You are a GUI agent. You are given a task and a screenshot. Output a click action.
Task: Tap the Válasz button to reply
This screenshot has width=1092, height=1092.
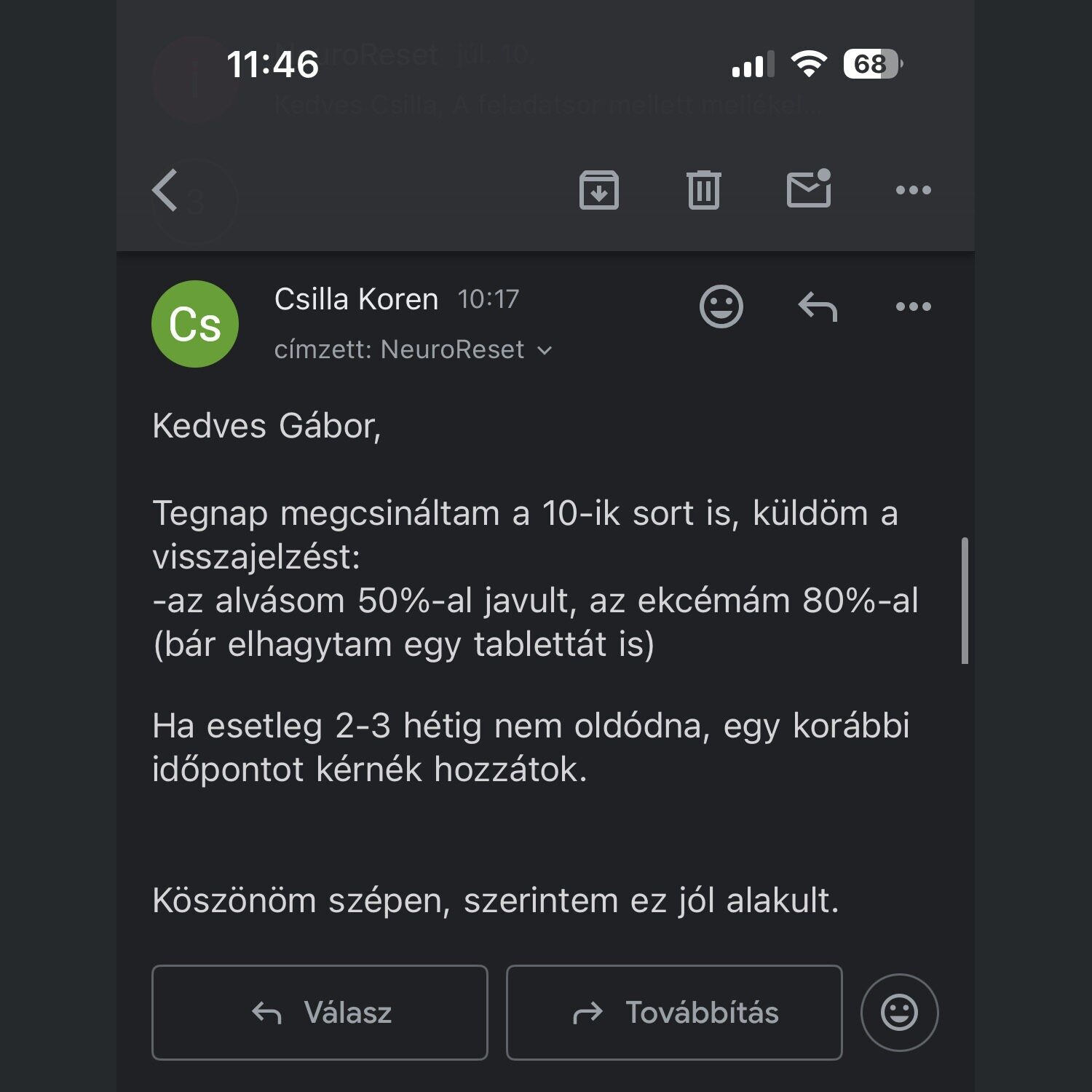coord(320,1013)
